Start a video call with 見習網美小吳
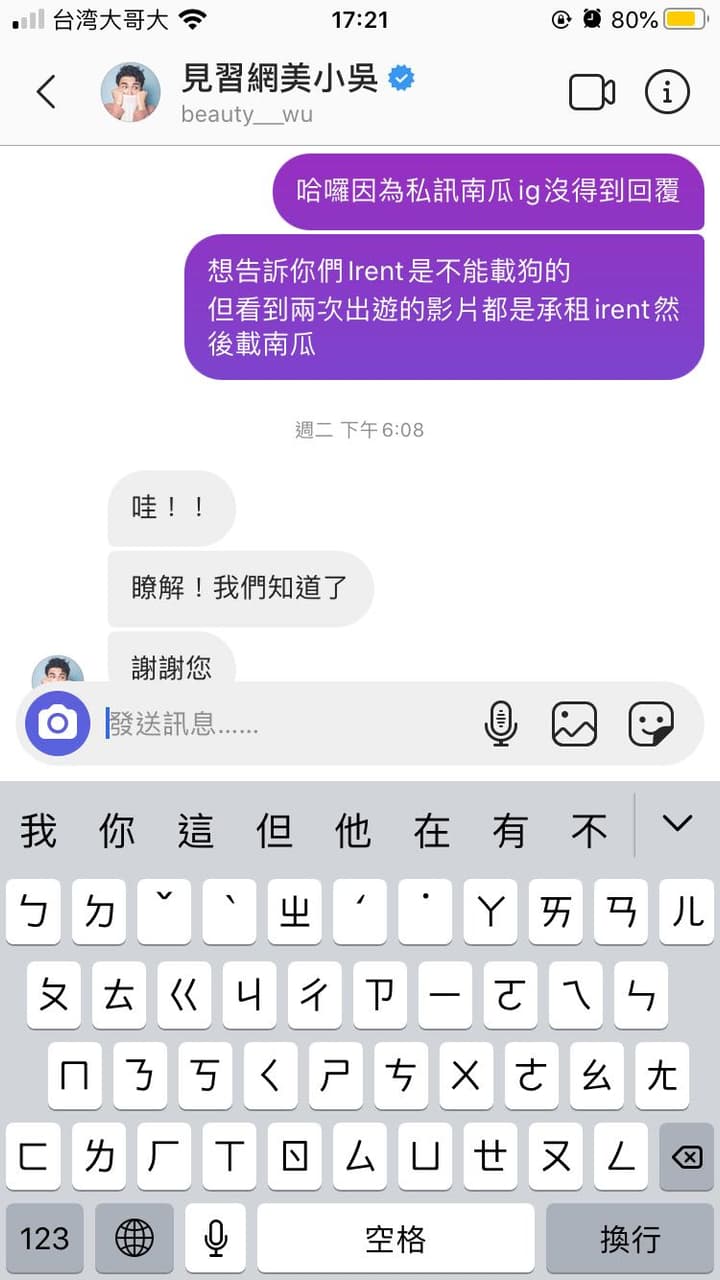This screenshot has width=720, height=1280. 592,93
